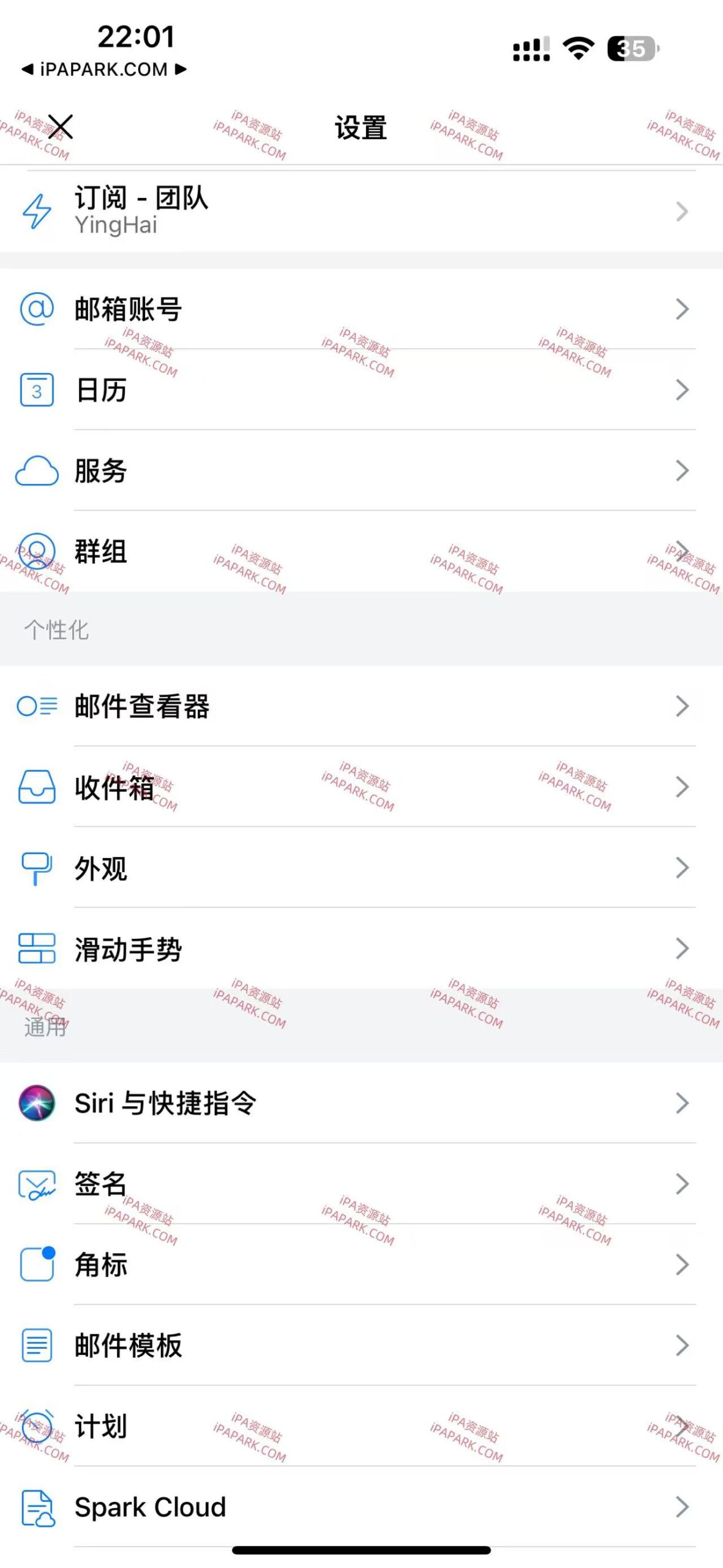Click the Siri 与快捷指令 Siri icon

pos(37,1104)
